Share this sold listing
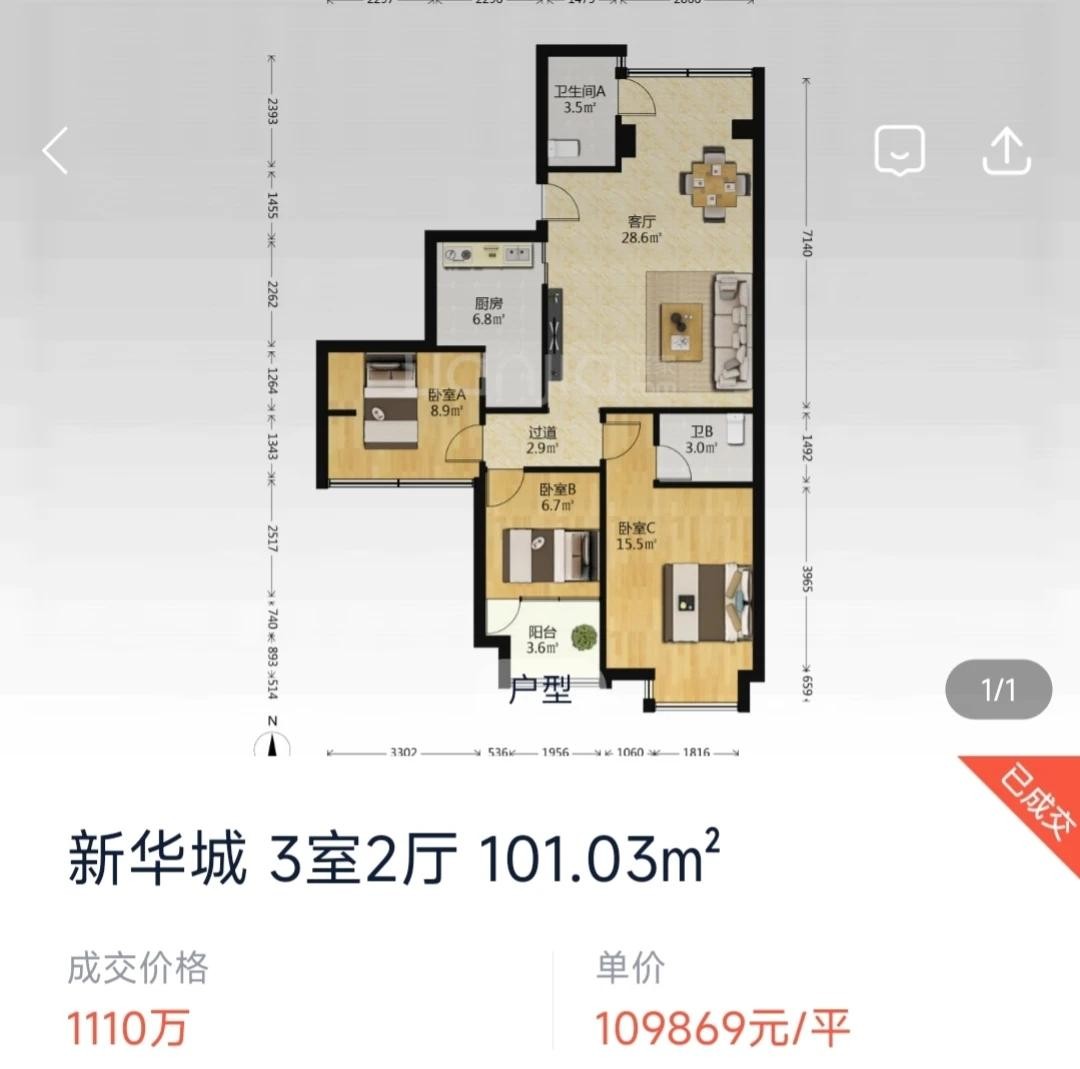Viewport: 1080px width, 1069px height. [x=1007, y=152]
